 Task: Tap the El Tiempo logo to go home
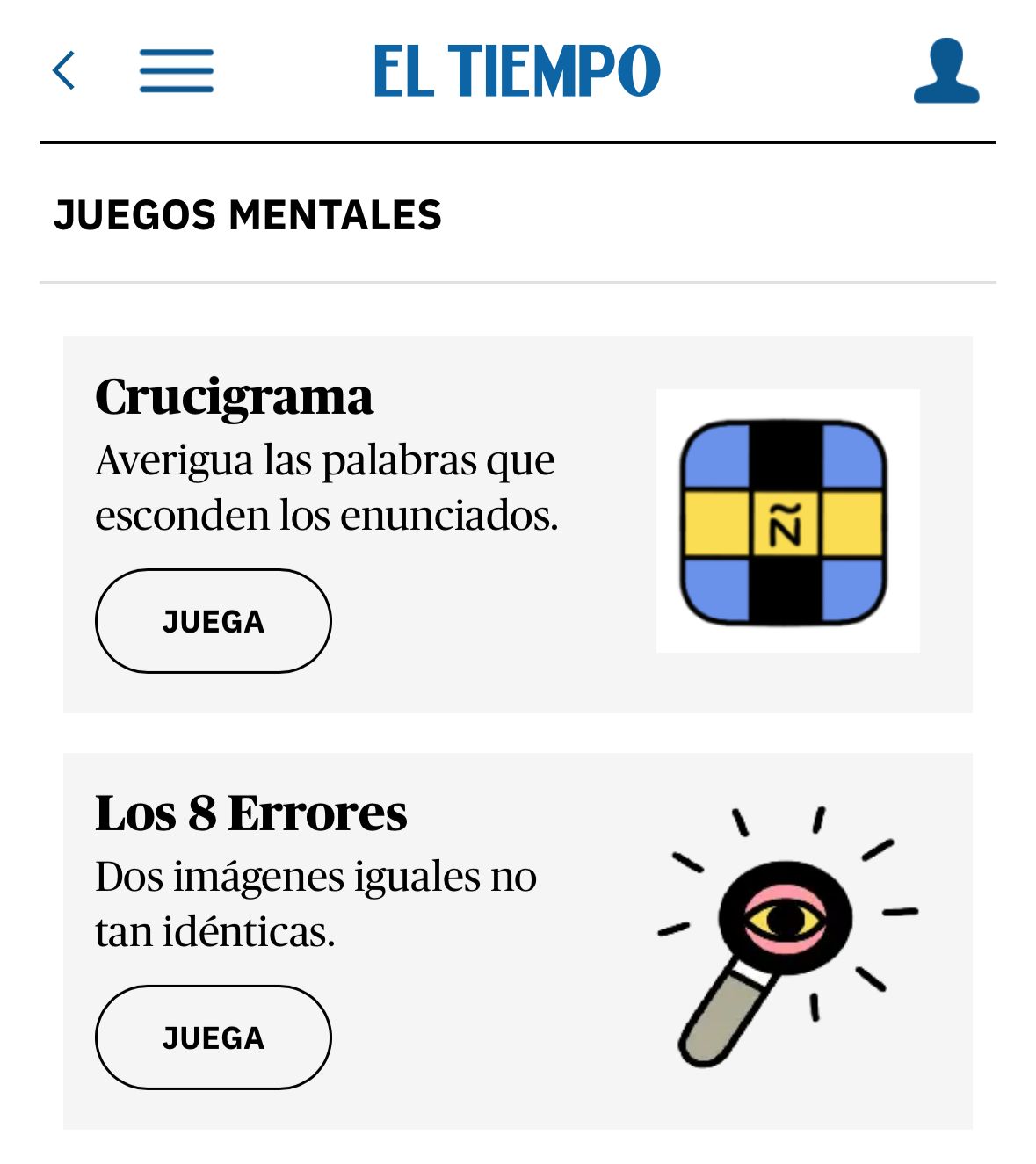517,70
